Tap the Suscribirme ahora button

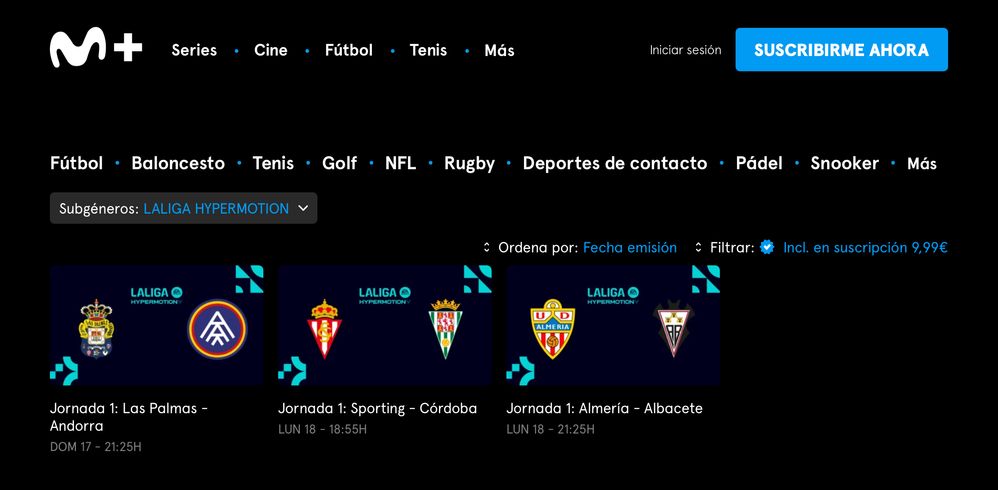[x=841, y=50]
